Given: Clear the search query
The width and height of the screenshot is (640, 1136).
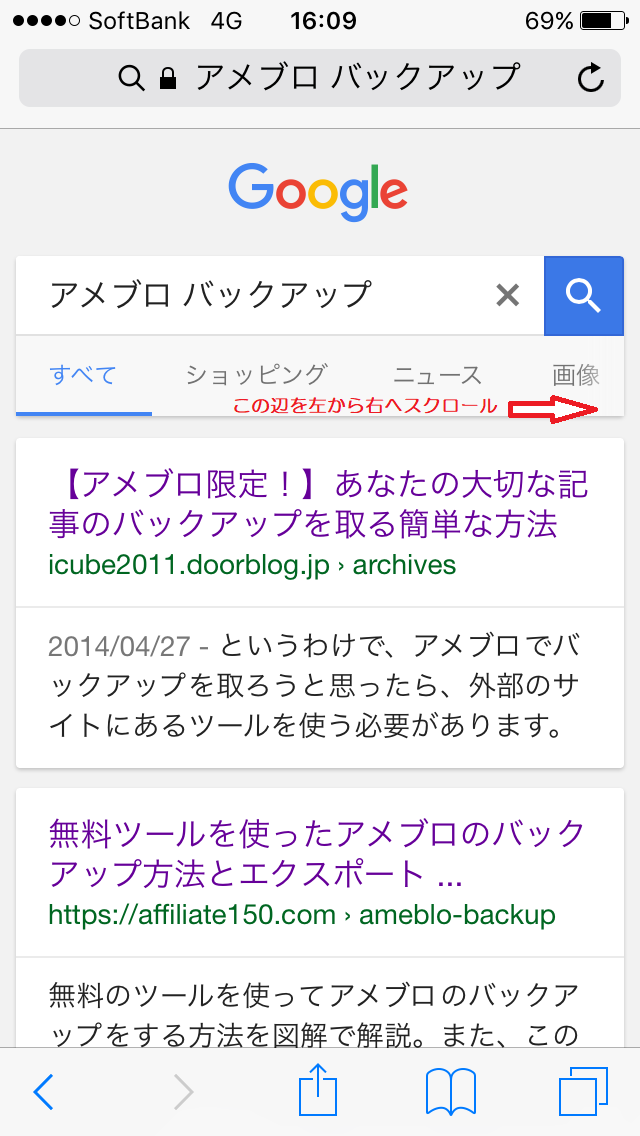Looking at the screenshot, I should click(x=508, y=295).
